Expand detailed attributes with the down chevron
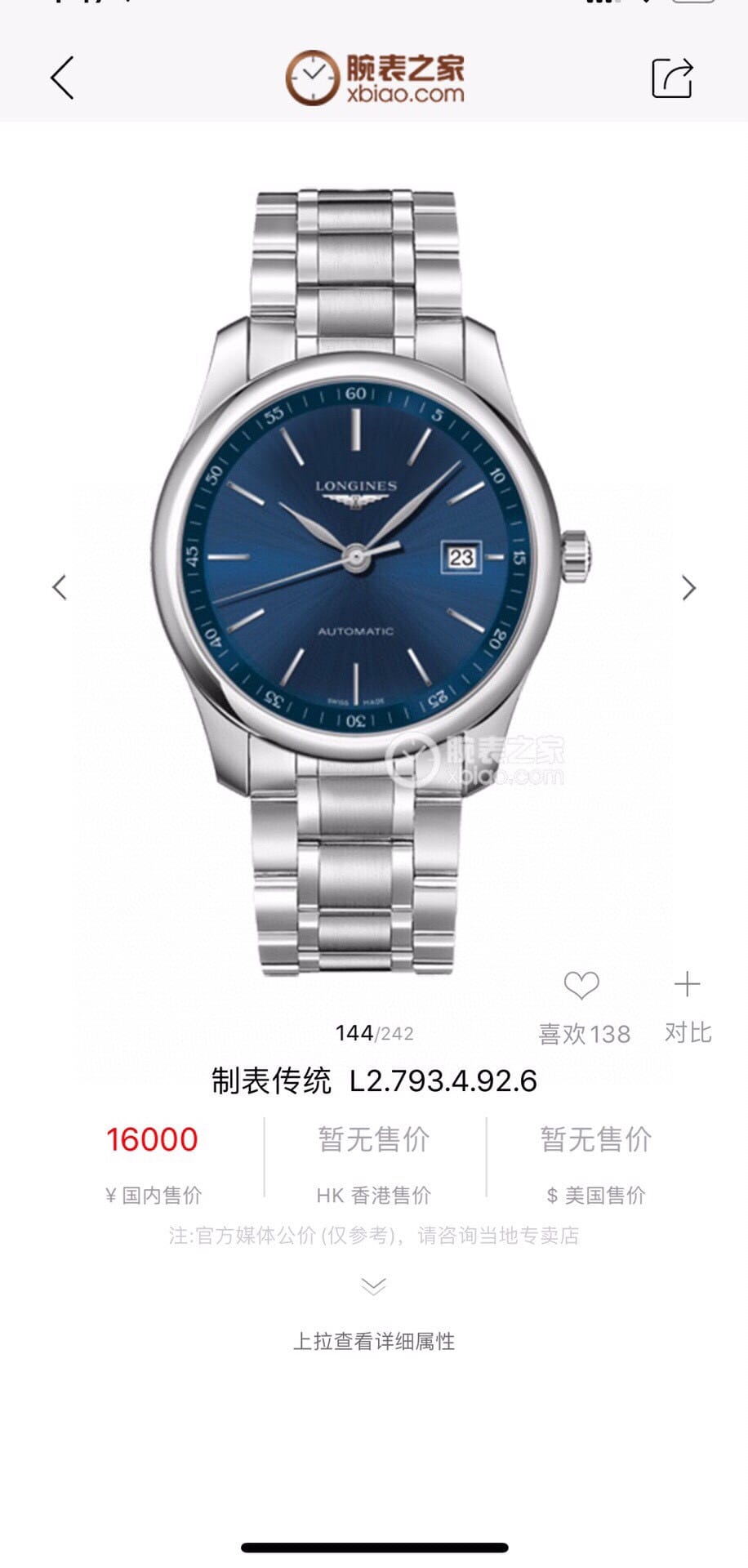The image size is (748, 1568). pos(374,1286)
